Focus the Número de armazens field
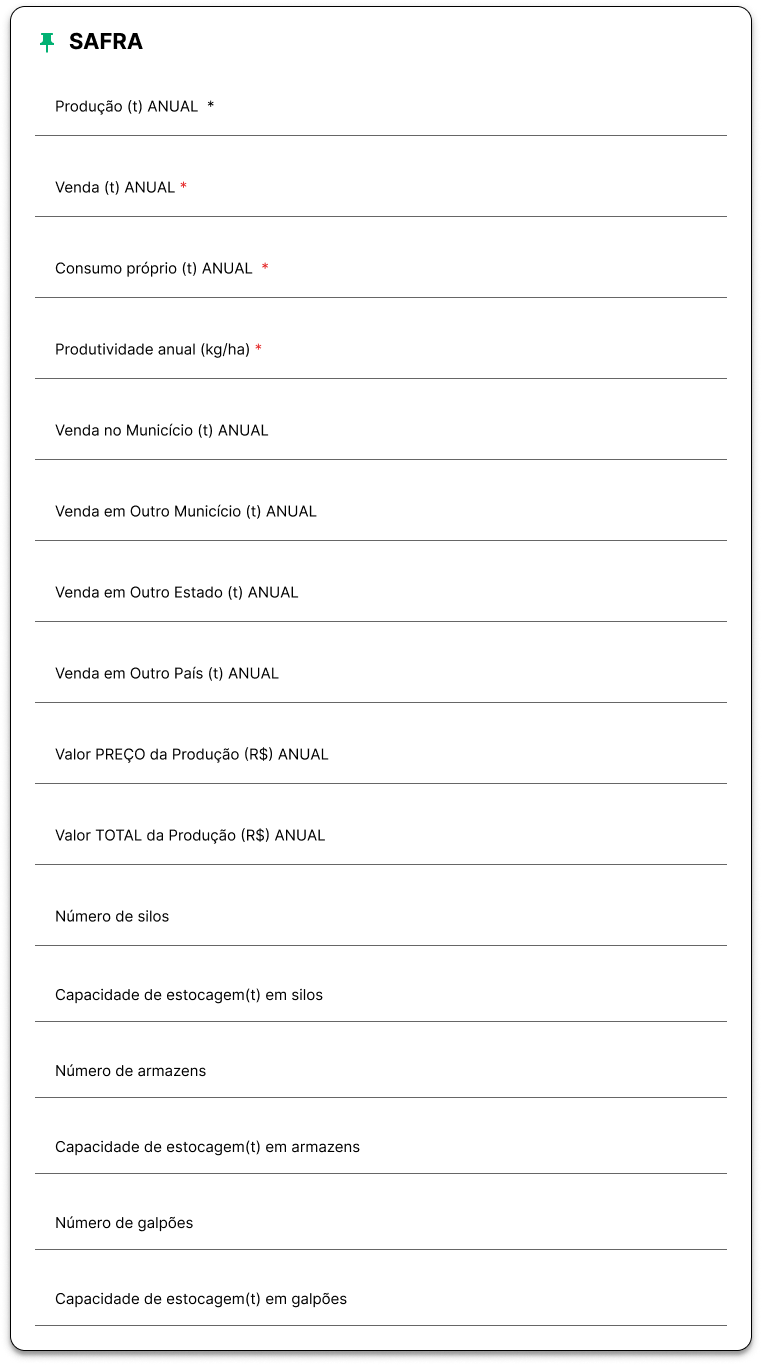The width and height of the screenshot is (762, 1365). (381, 1070)
